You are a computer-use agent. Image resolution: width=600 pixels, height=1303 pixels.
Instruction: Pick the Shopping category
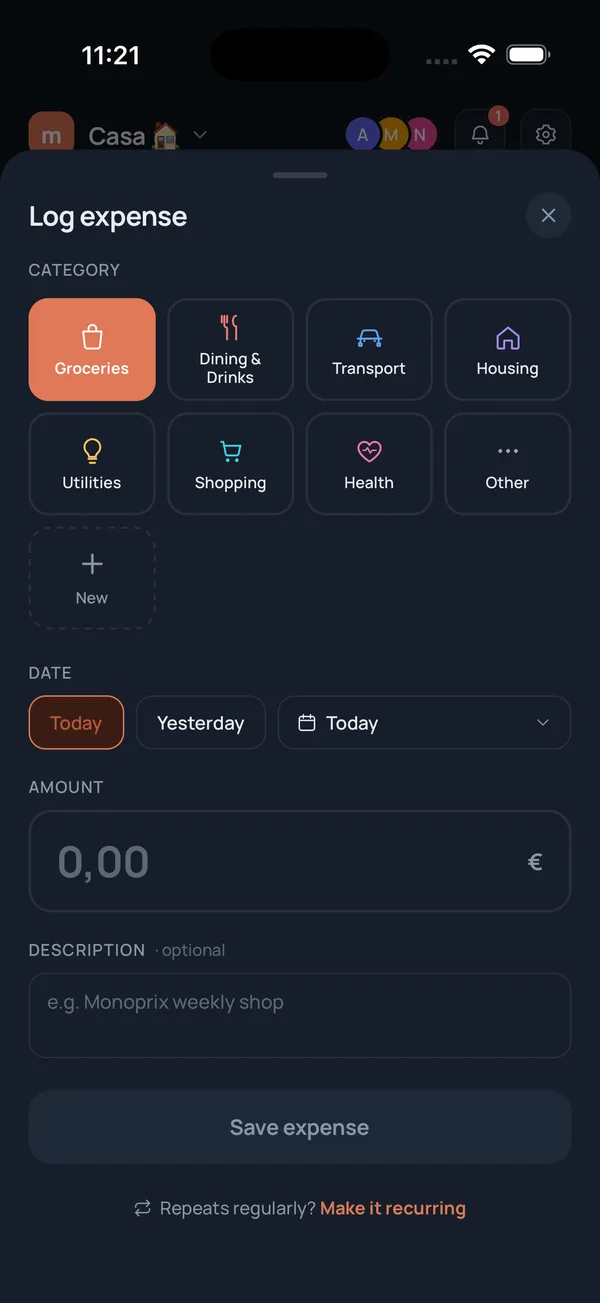pyautogui.click(x=230, y=464)
